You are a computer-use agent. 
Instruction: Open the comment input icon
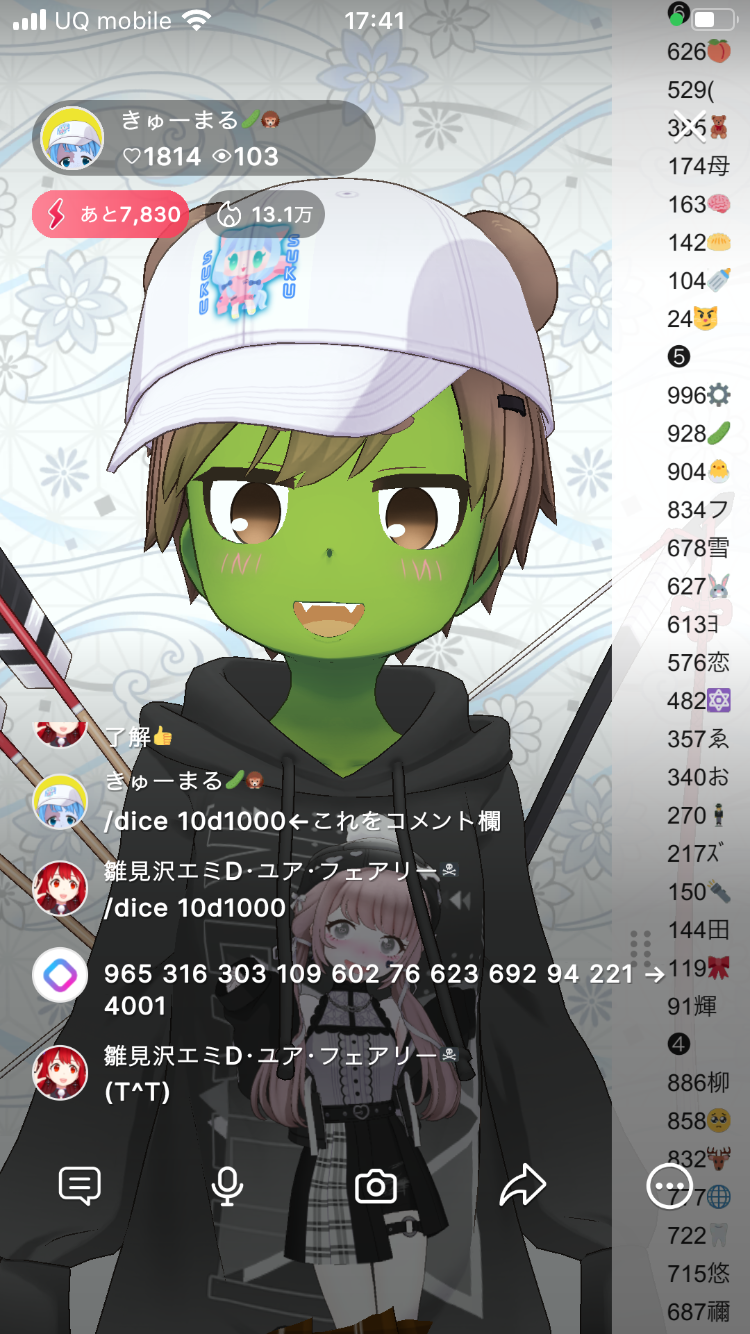(x=80, y=1186)
